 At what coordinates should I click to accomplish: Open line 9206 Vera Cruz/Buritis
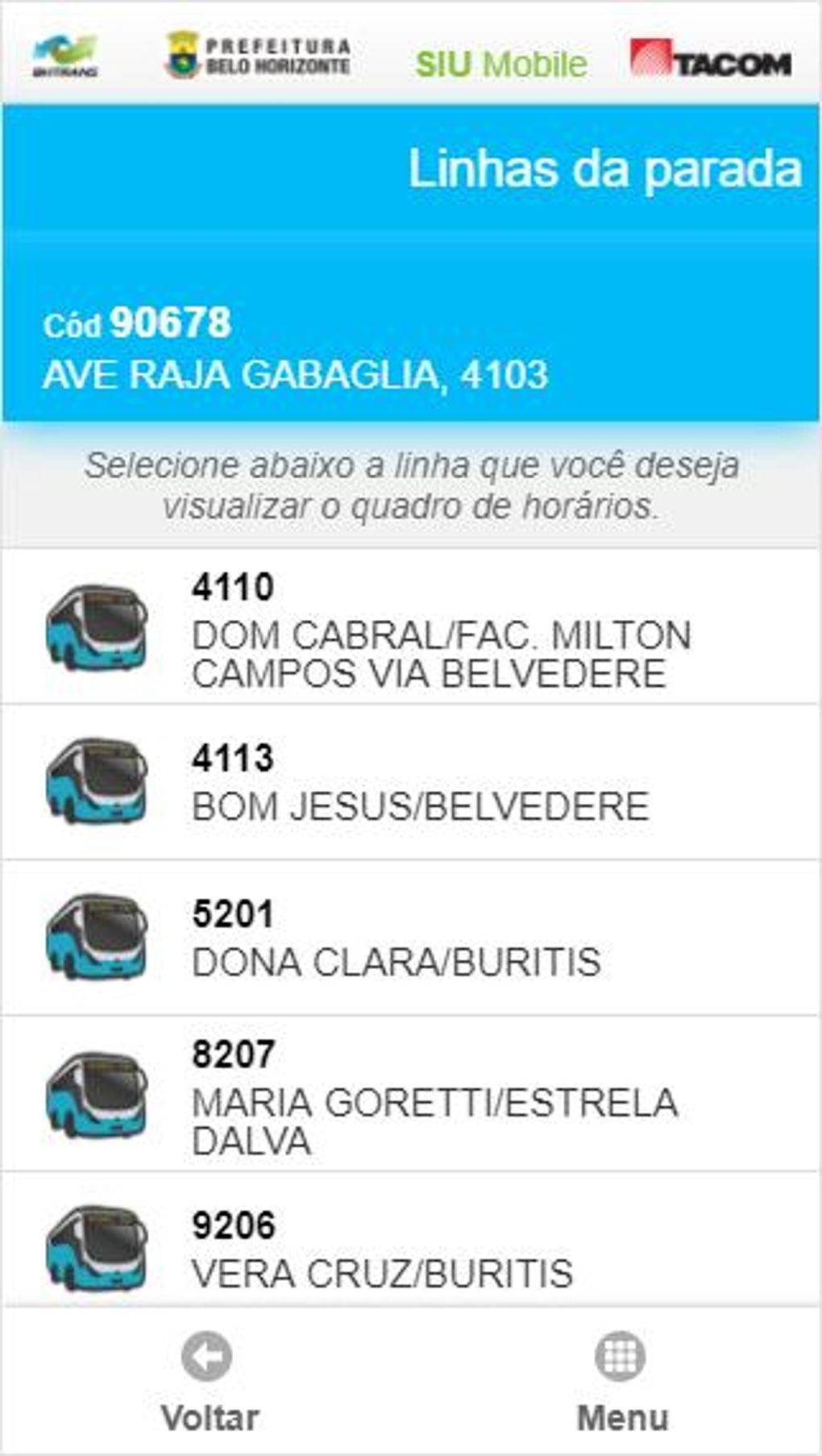coord(411,1248)
